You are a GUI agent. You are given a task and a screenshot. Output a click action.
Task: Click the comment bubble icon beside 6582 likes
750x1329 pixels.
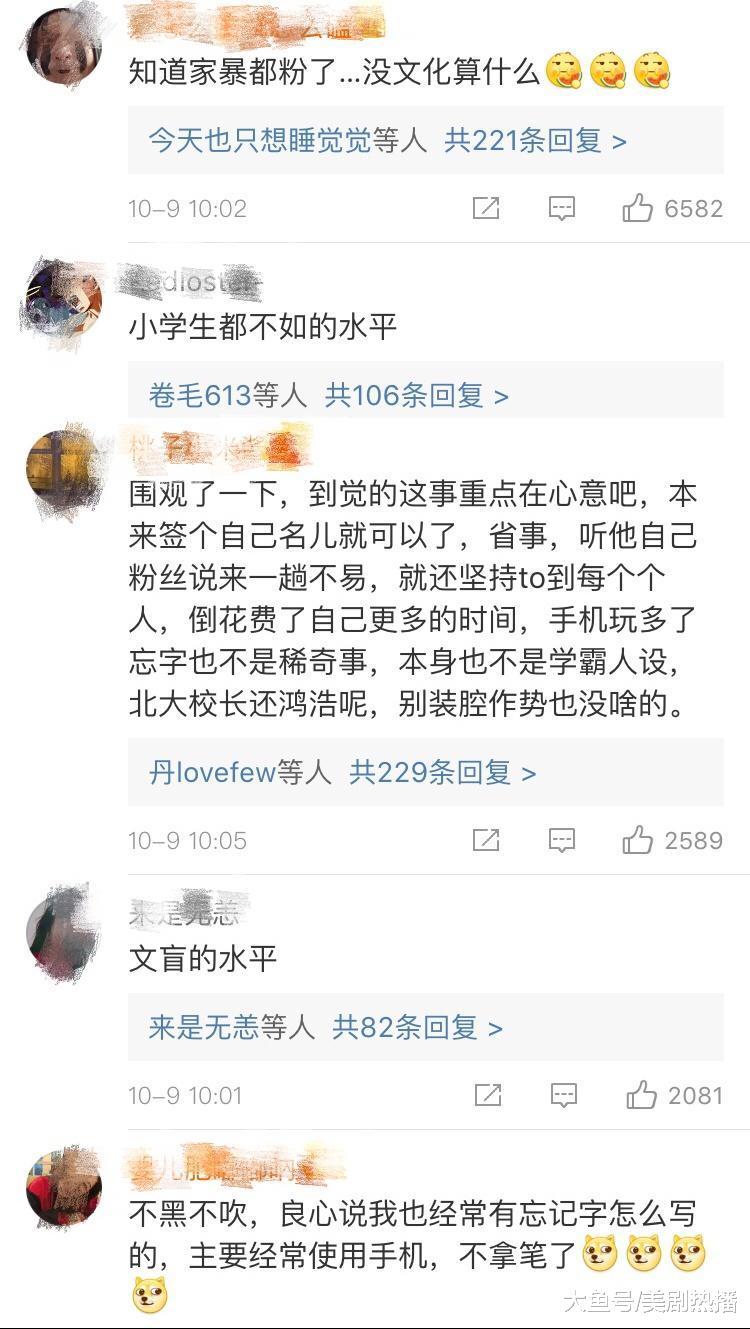click(562, 208)
